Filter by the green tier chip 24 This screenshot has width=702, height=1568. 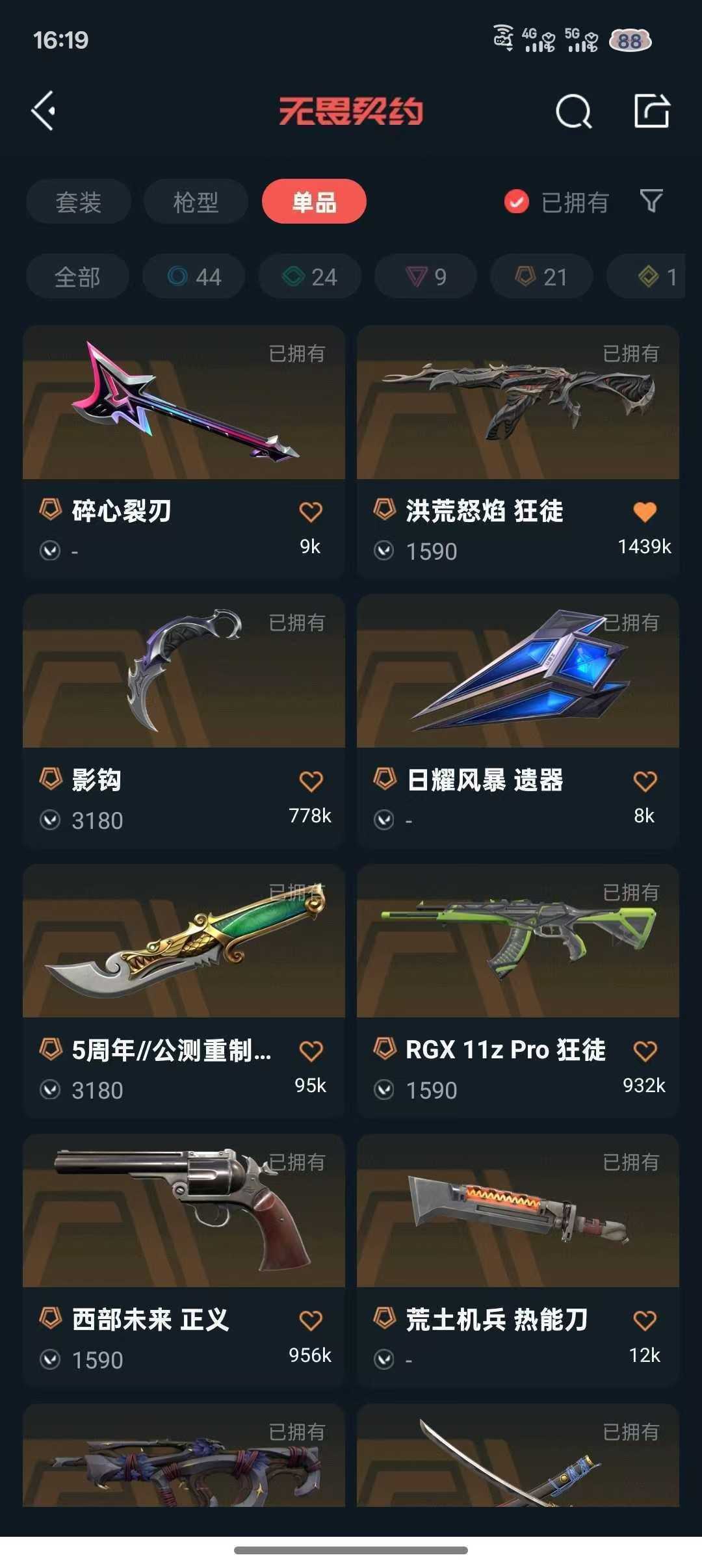tap(310, 277)
